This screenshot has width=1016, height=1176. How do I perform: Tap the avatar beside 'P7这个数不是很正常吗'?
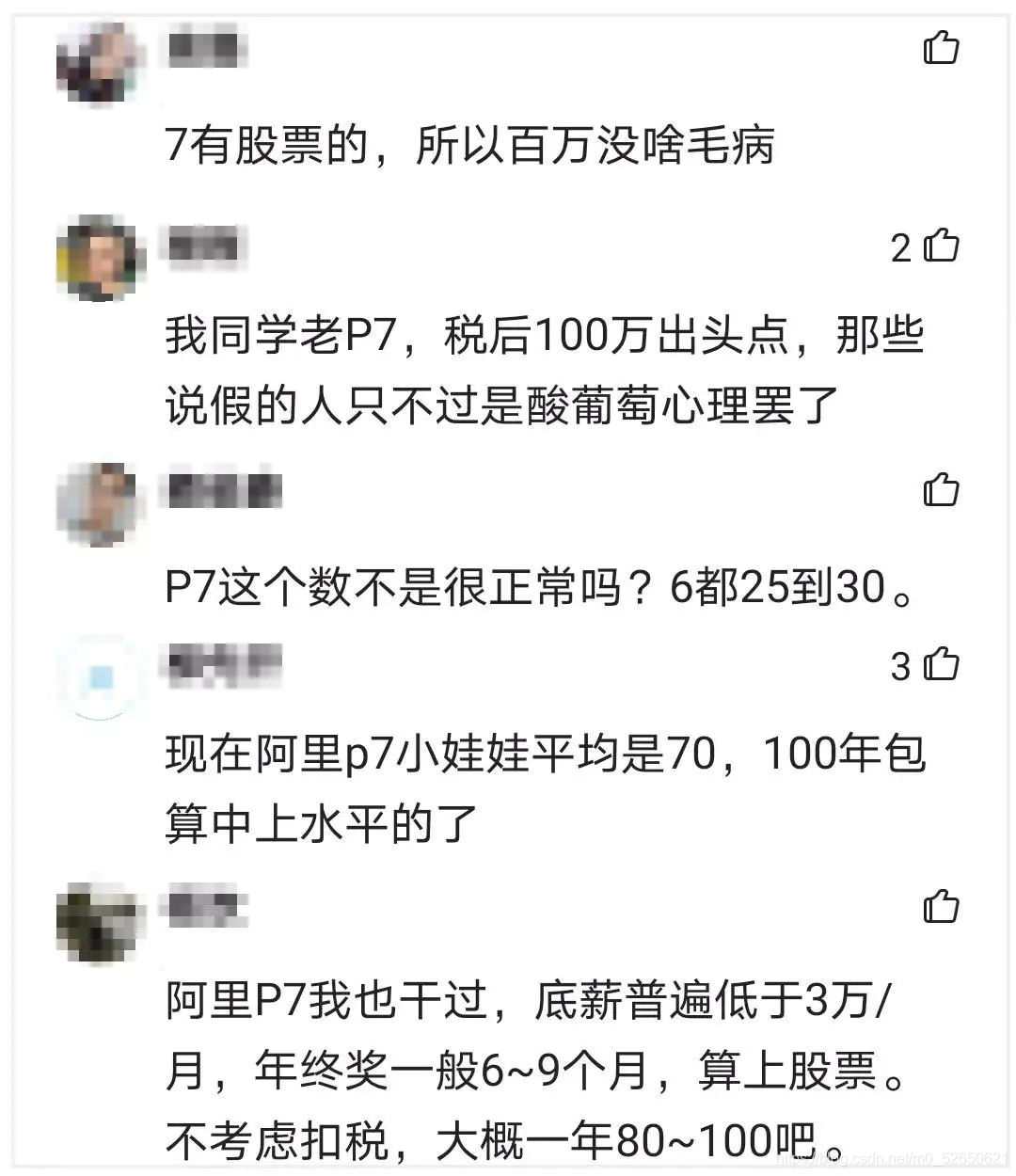click(97, 499)
